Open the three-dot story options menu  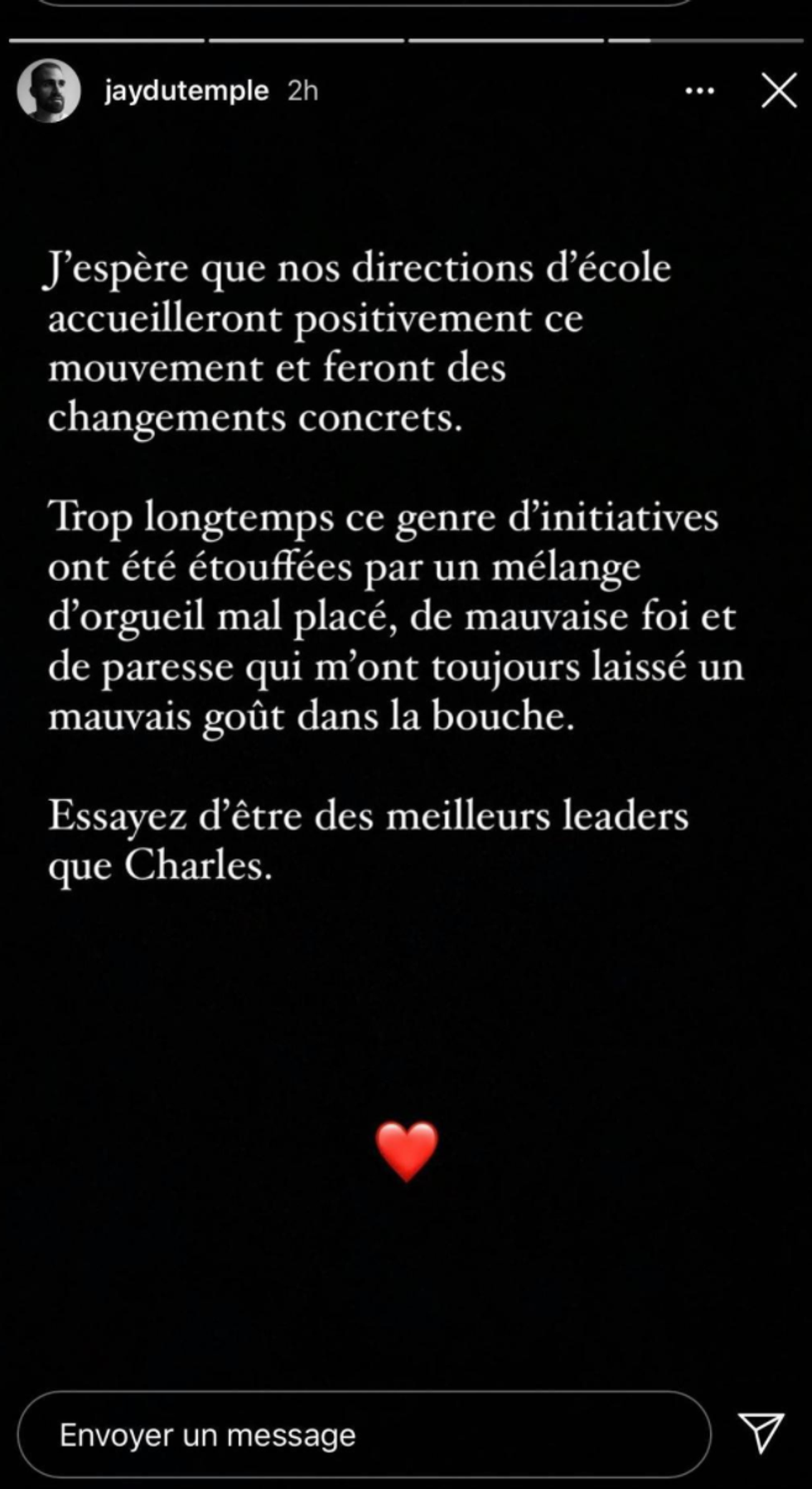pos(700,91)
